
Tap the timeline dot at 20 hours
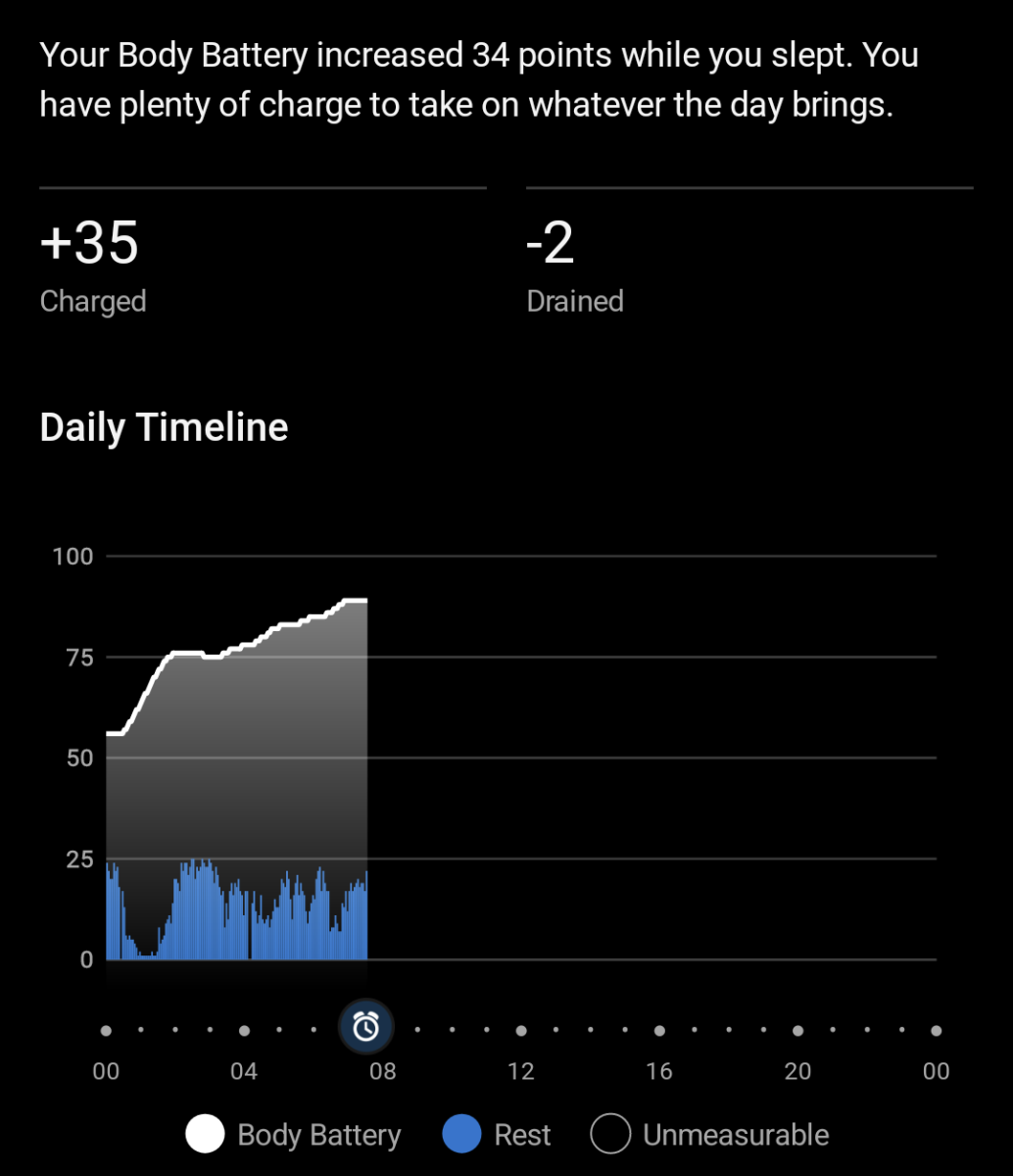click(797, 1030)
